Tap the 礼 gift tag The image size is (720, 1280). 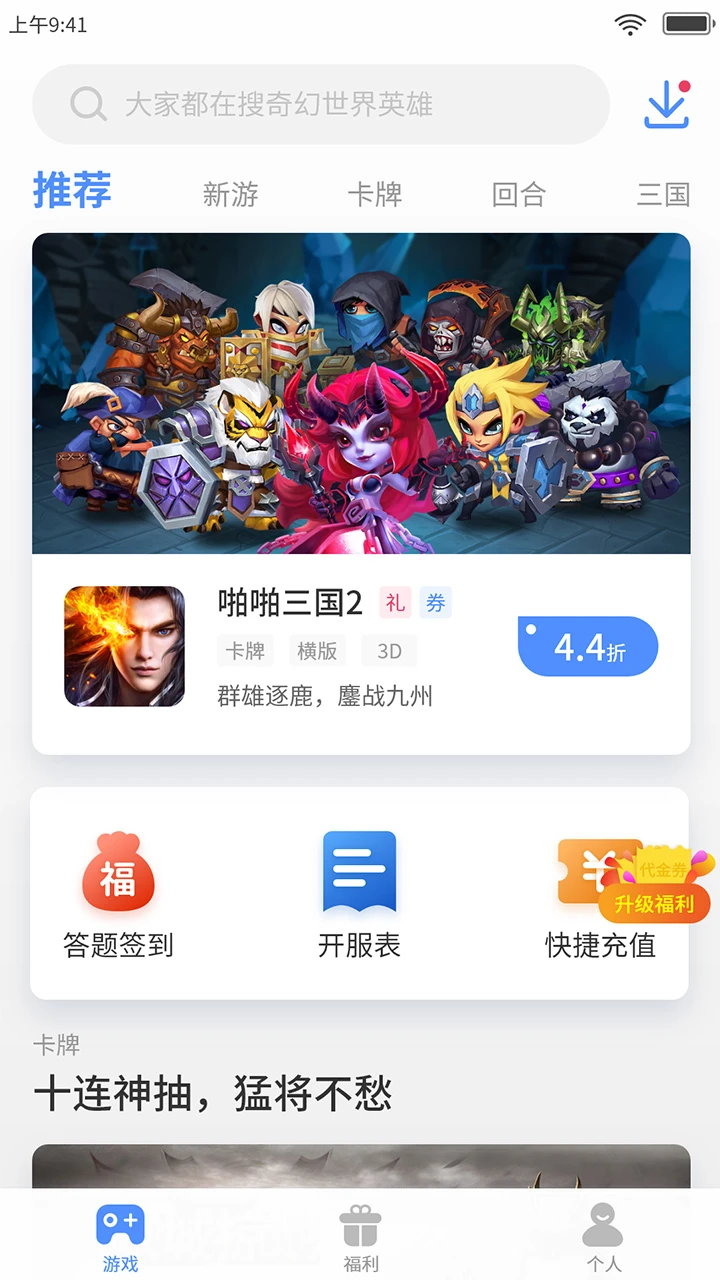click(x=394, y=603)
